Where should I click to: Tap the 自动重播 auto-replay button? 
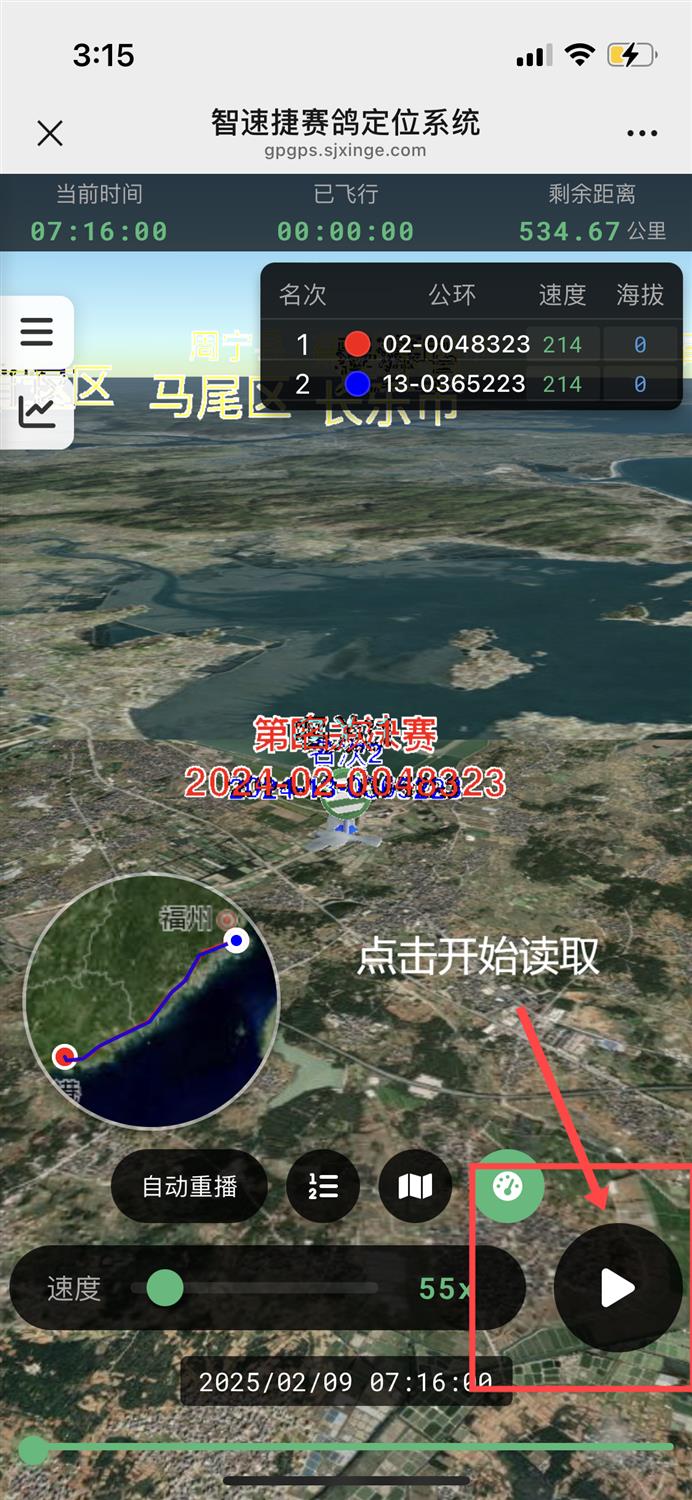tap(189, 1186)
